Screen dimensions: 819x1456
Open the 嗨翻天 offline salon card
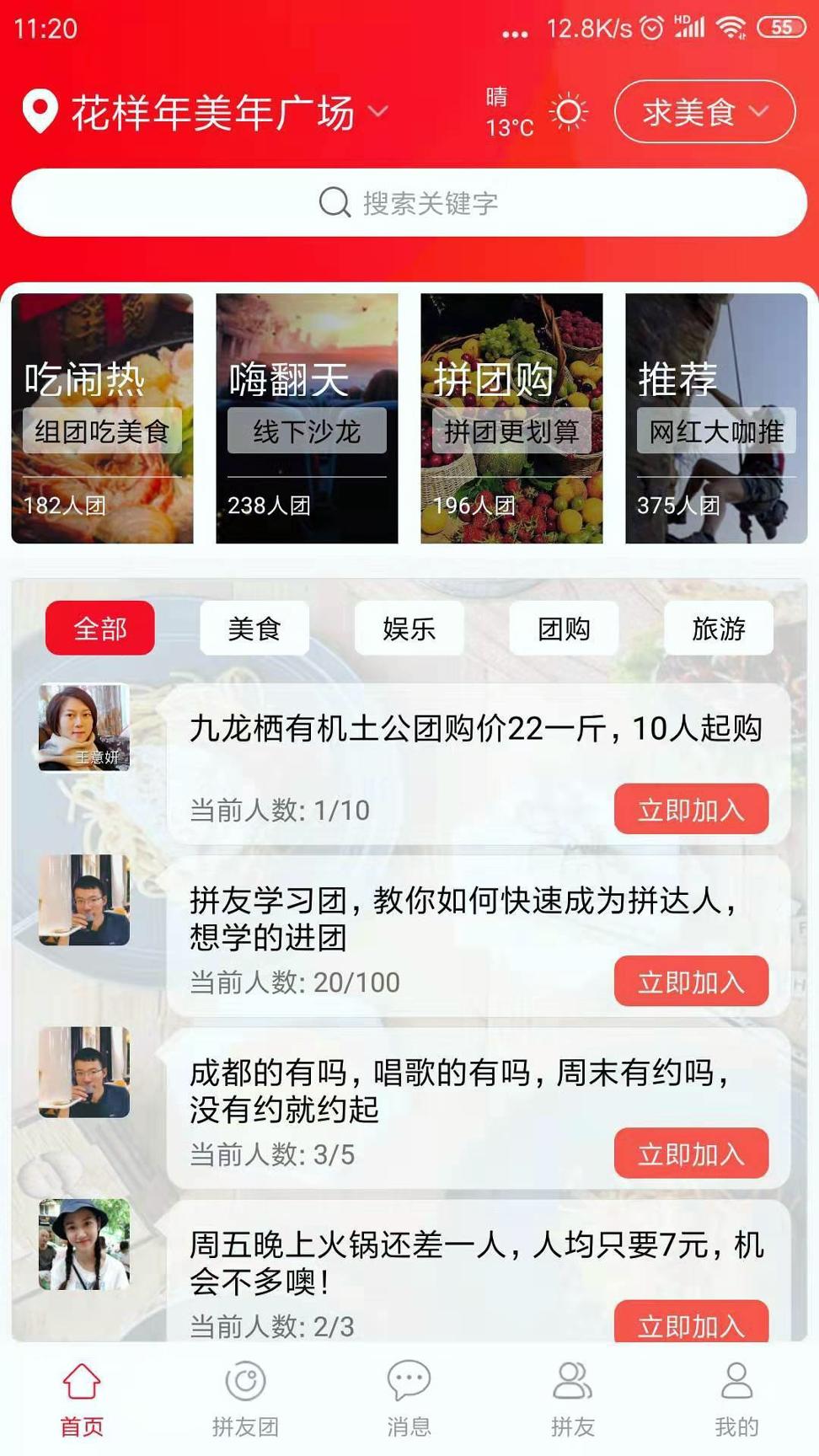(x=307, y=418)
